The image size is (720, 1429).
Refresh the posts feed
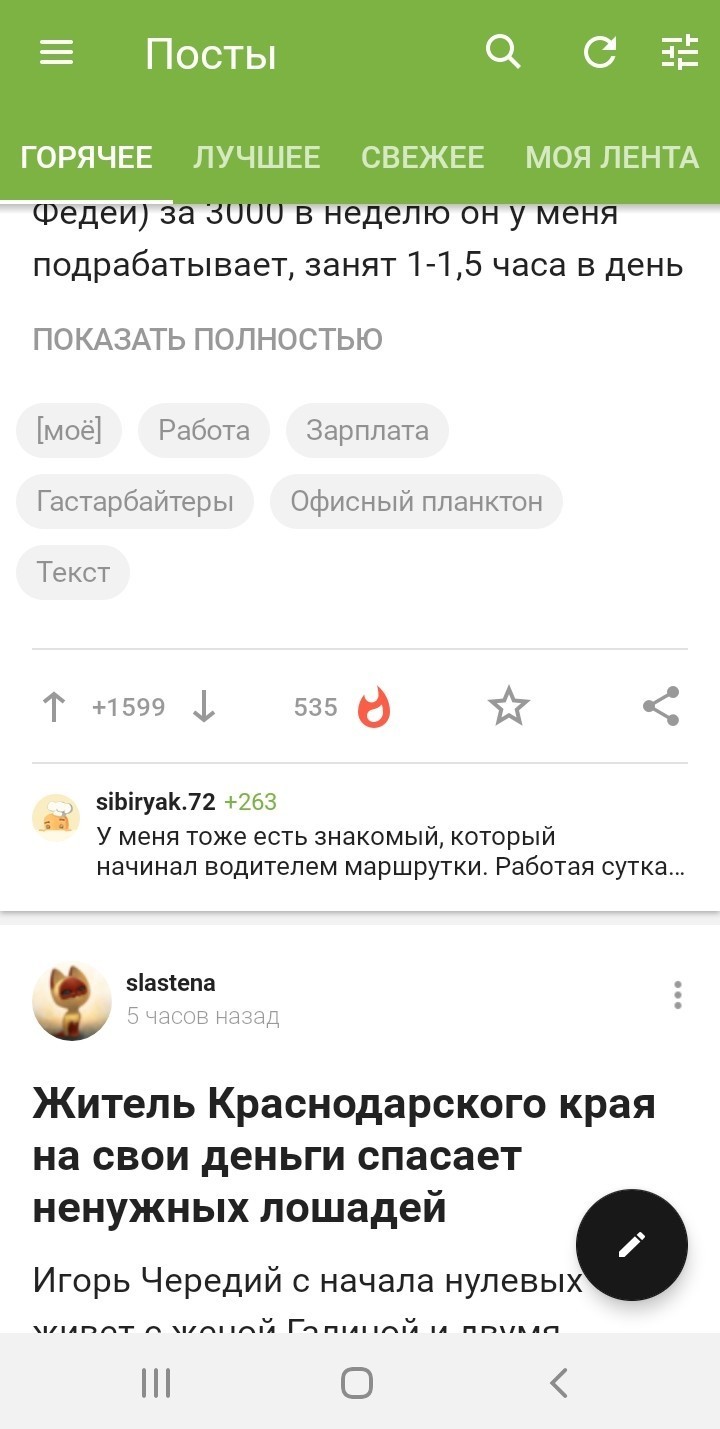(600, 52)
